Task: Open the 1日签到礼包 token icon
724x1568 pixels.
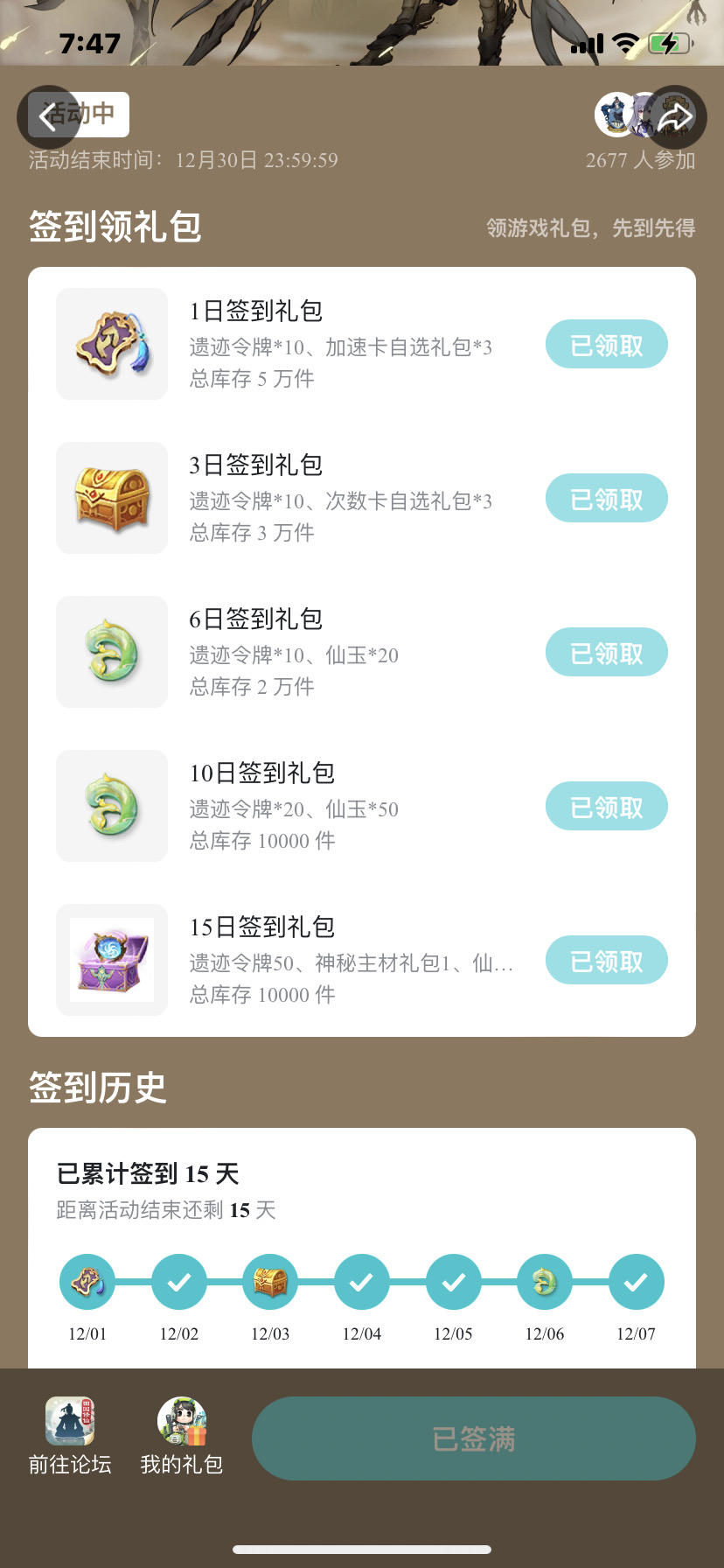Action: point(111,344)
